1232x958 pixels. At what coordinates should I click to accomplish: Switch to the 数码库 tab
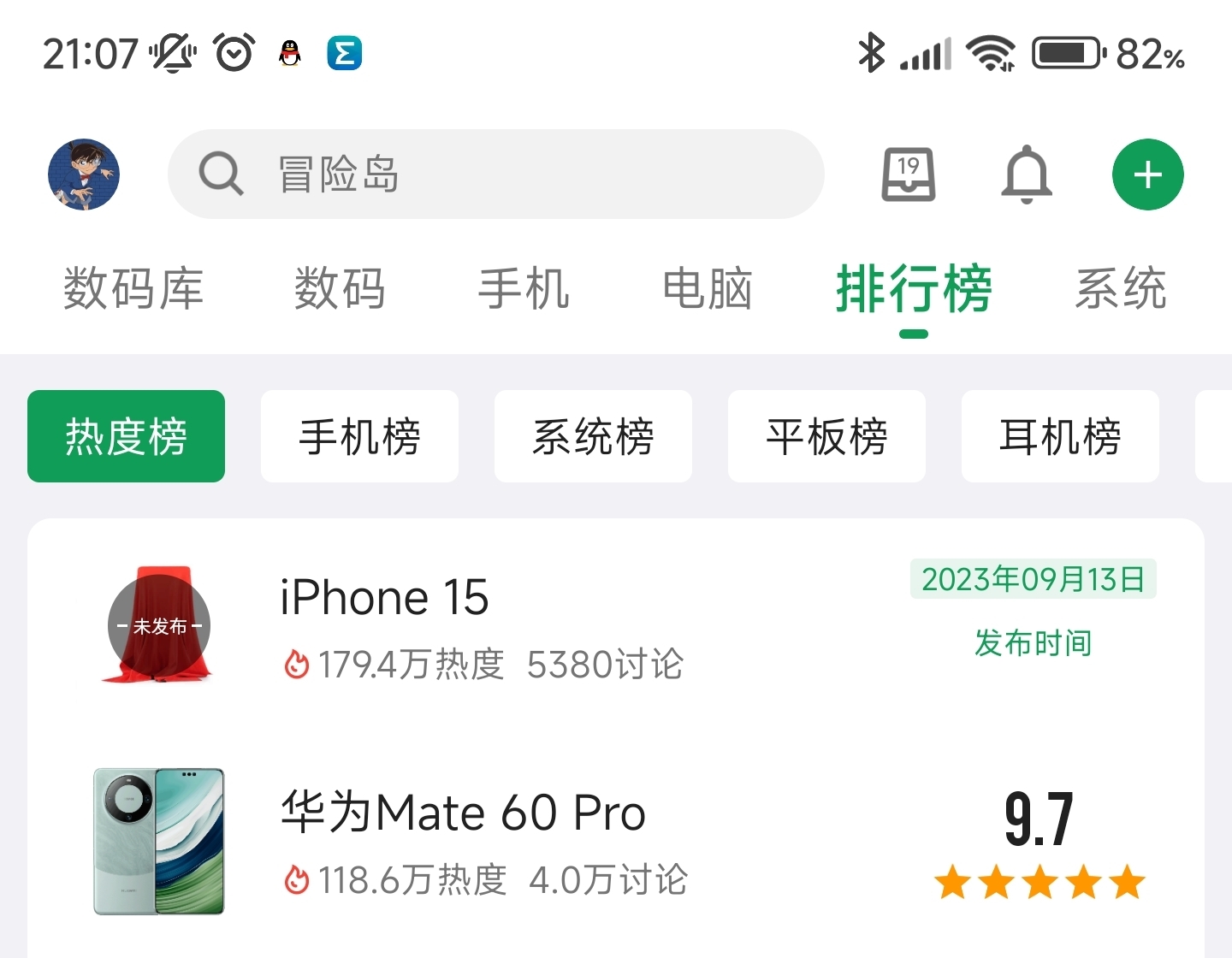pos(133,289)
